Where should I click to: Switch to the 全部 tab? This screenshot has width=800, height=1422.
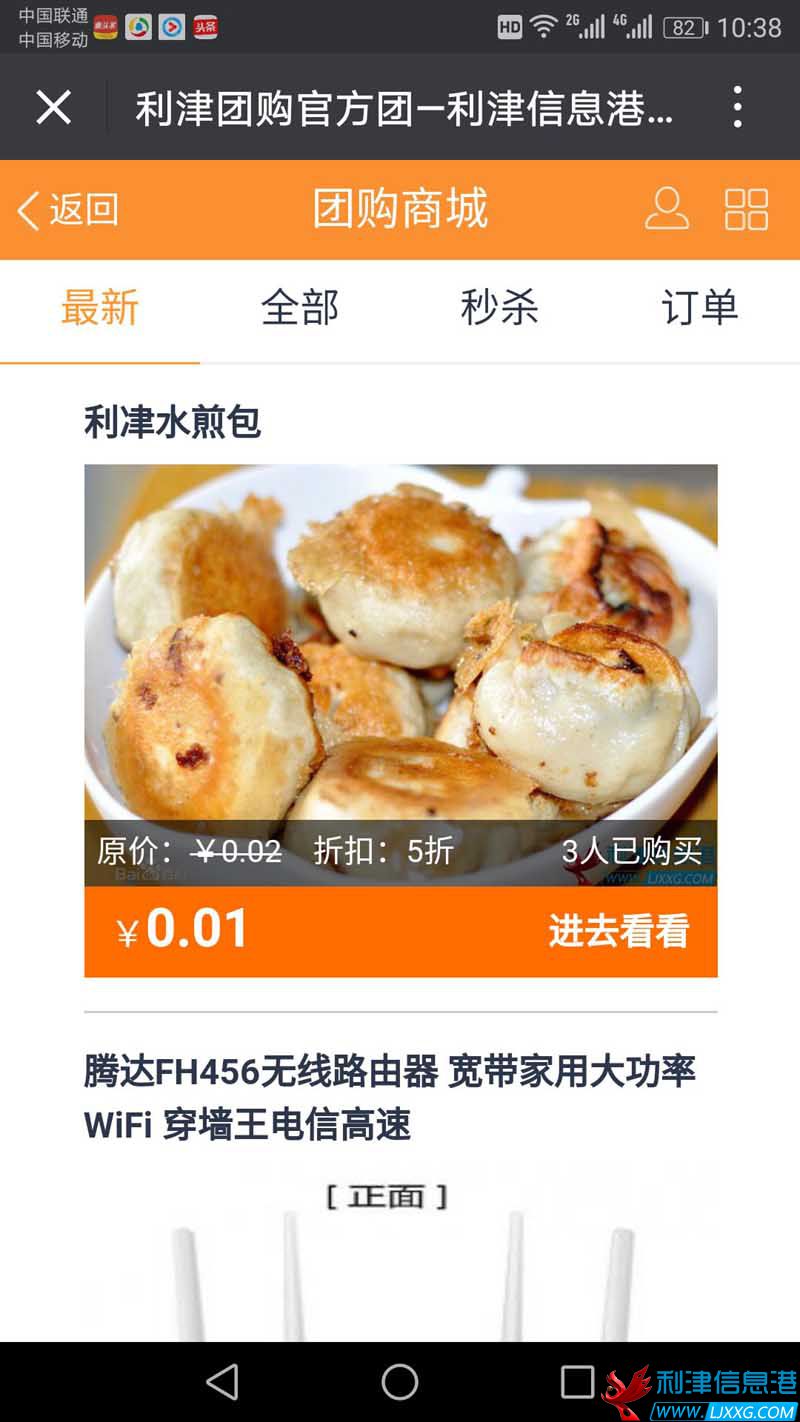(300, 308)
